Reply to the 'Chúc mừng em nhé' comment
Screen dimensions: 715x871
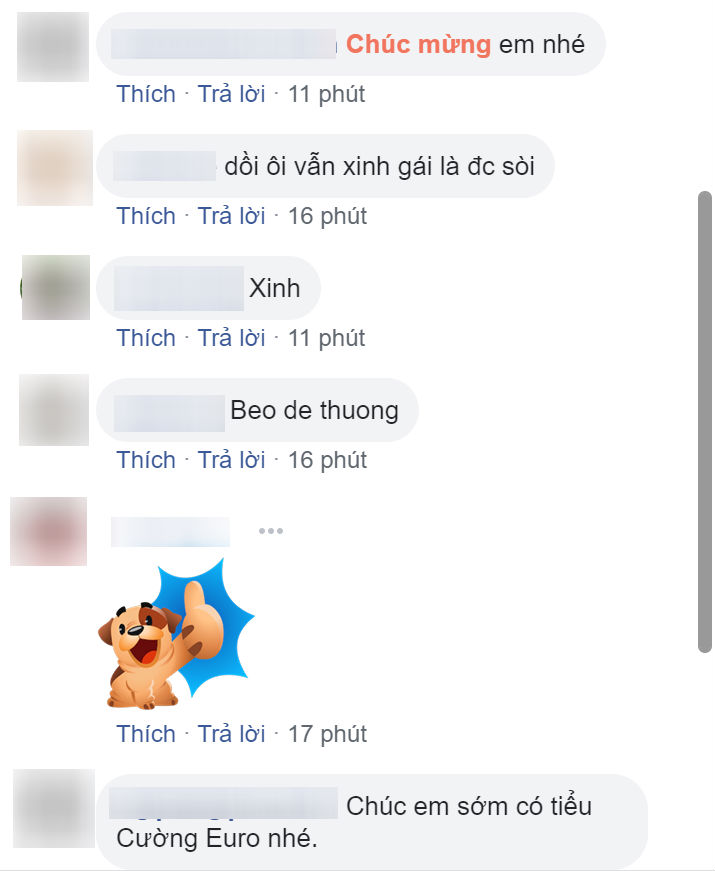coord(231,94)
